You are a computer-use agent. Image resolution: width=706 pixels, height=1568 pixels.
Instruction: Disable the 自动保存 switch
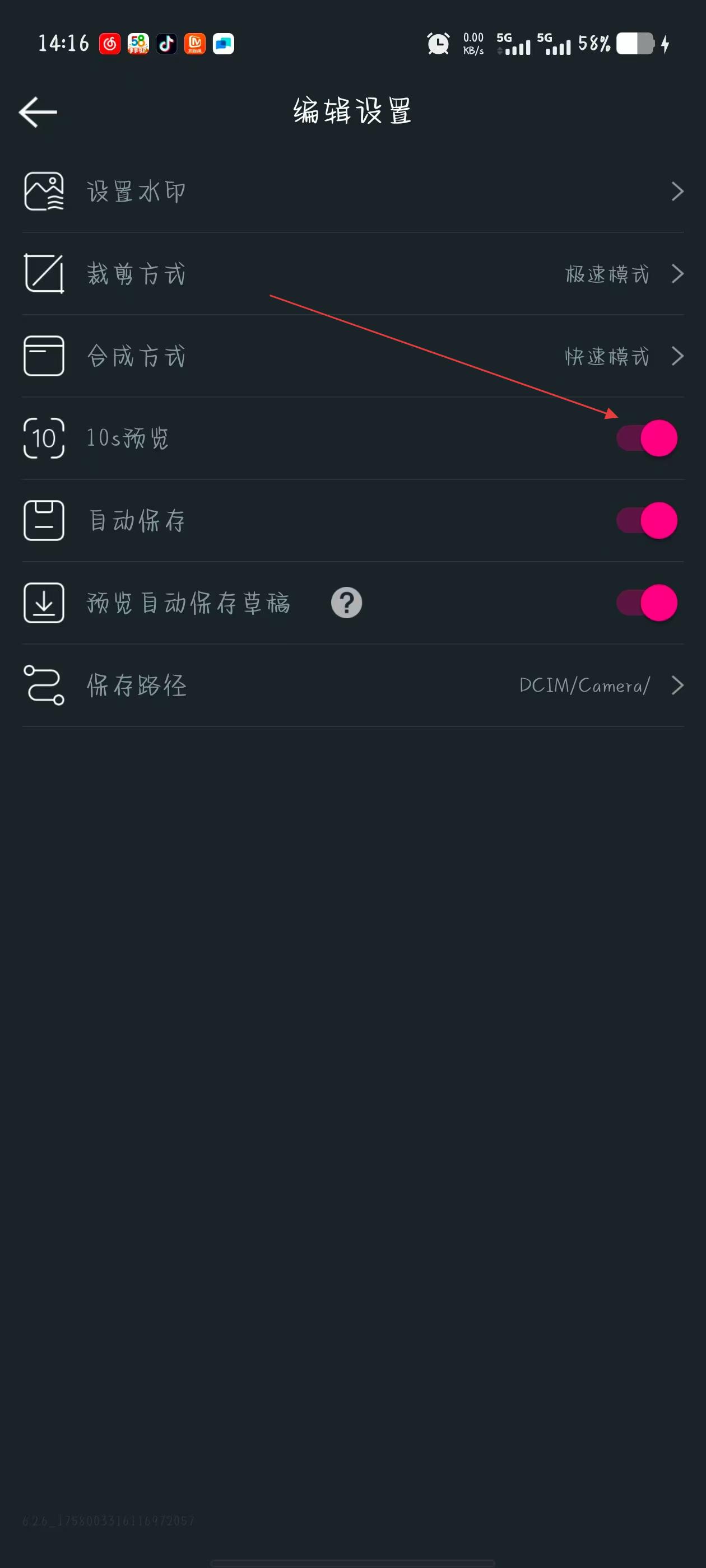(x=646, y=520)
